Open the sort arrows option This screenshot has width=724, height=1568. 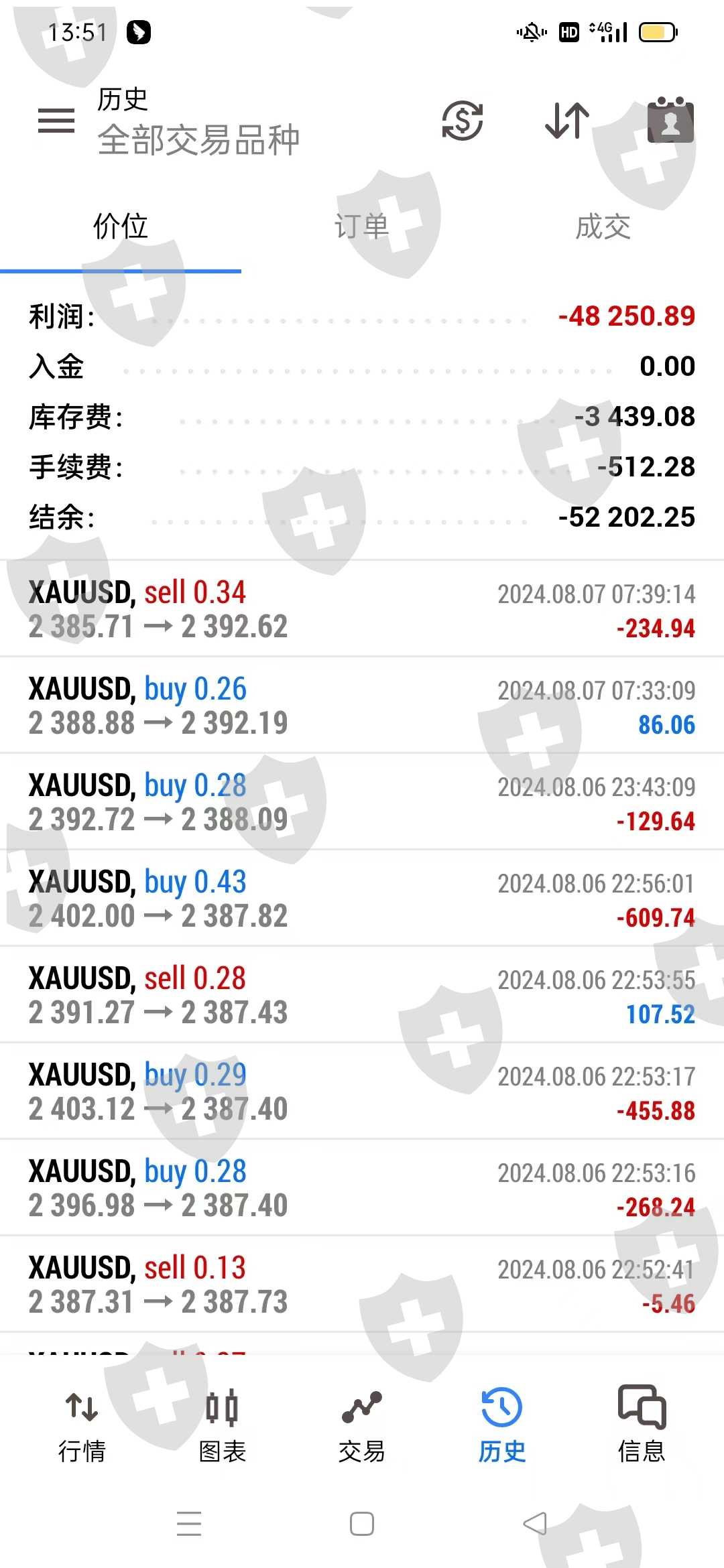567,121
